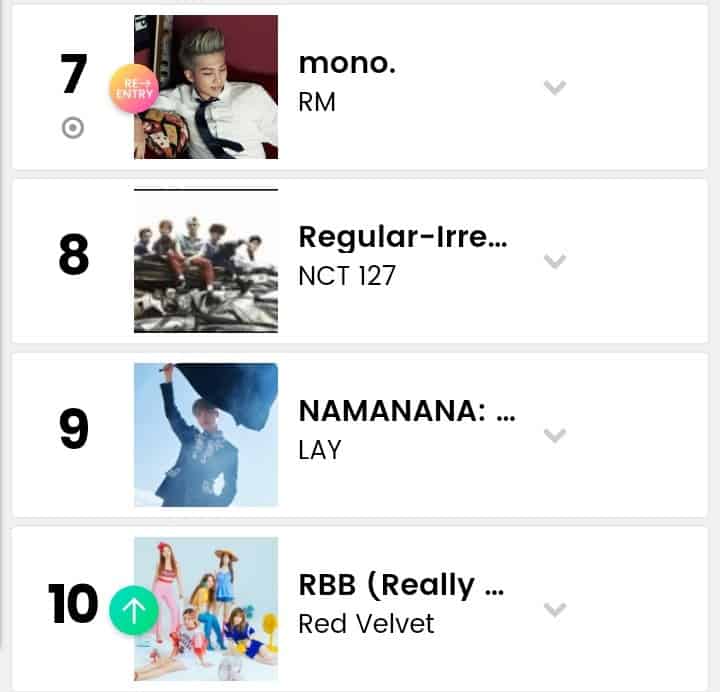The height and width of the screenshot is (692, 720).
Task: Open the mono. album cover
Action: 206,87
